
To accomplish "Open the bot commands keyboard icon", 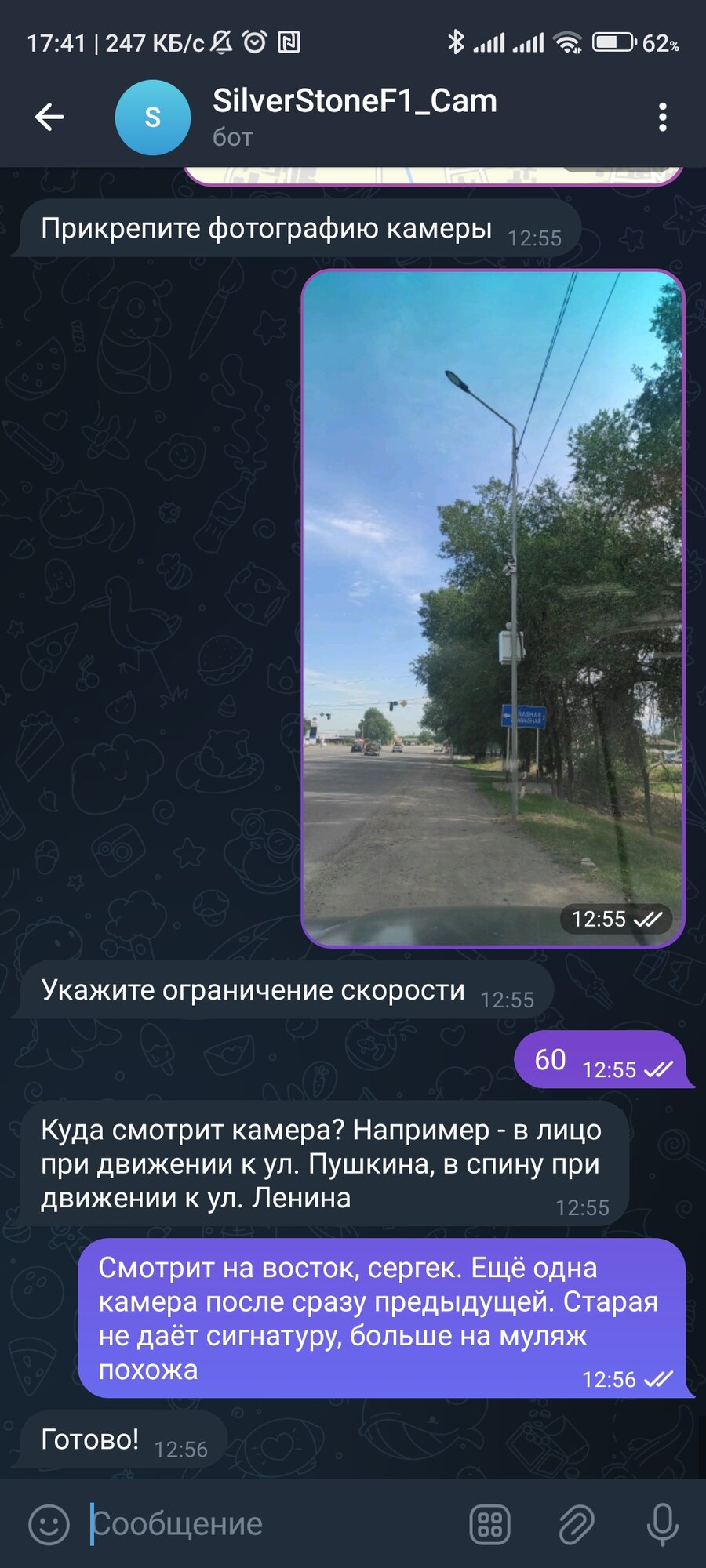I will click(x=489, y=1525).
